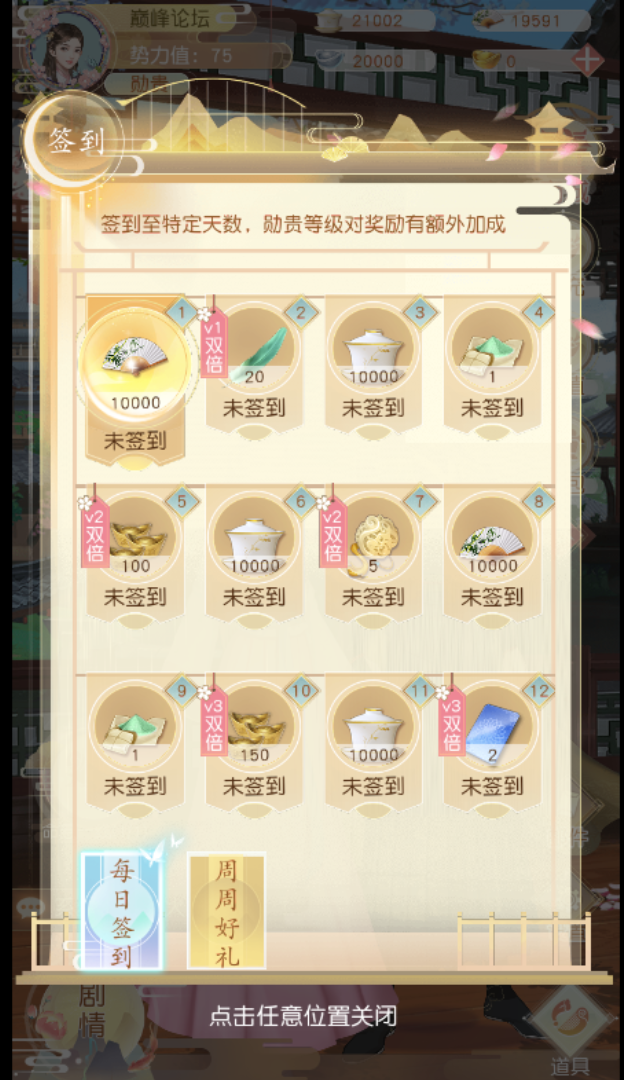
Task: Tap 点击任意位置关闭 to close the panel
Action: point(303,1017)
